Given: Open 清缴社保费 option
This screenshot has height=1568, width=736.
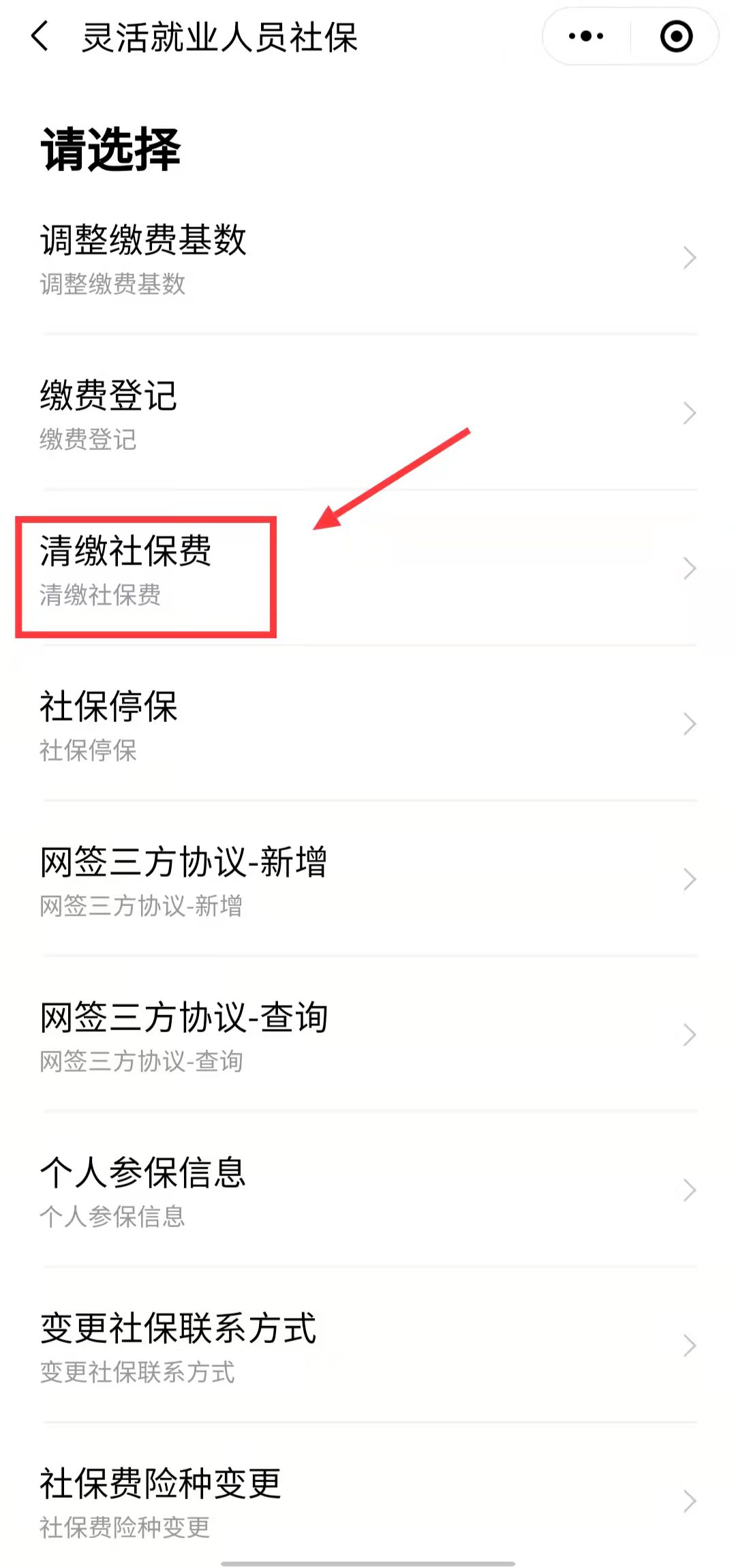Looking at the screenshot, I should click(368, 569).
